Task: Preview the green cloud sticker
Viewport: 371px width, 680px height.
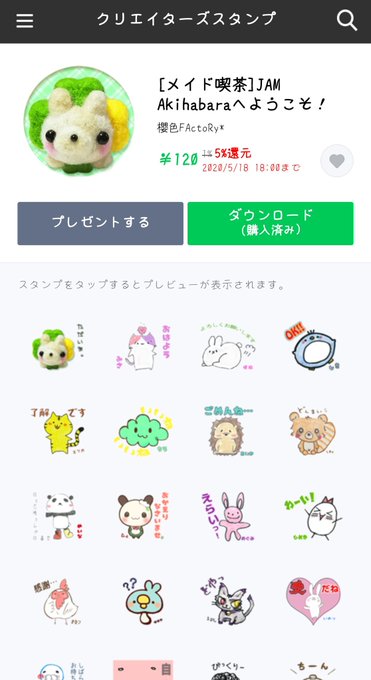Action: [x=143, y=431]
